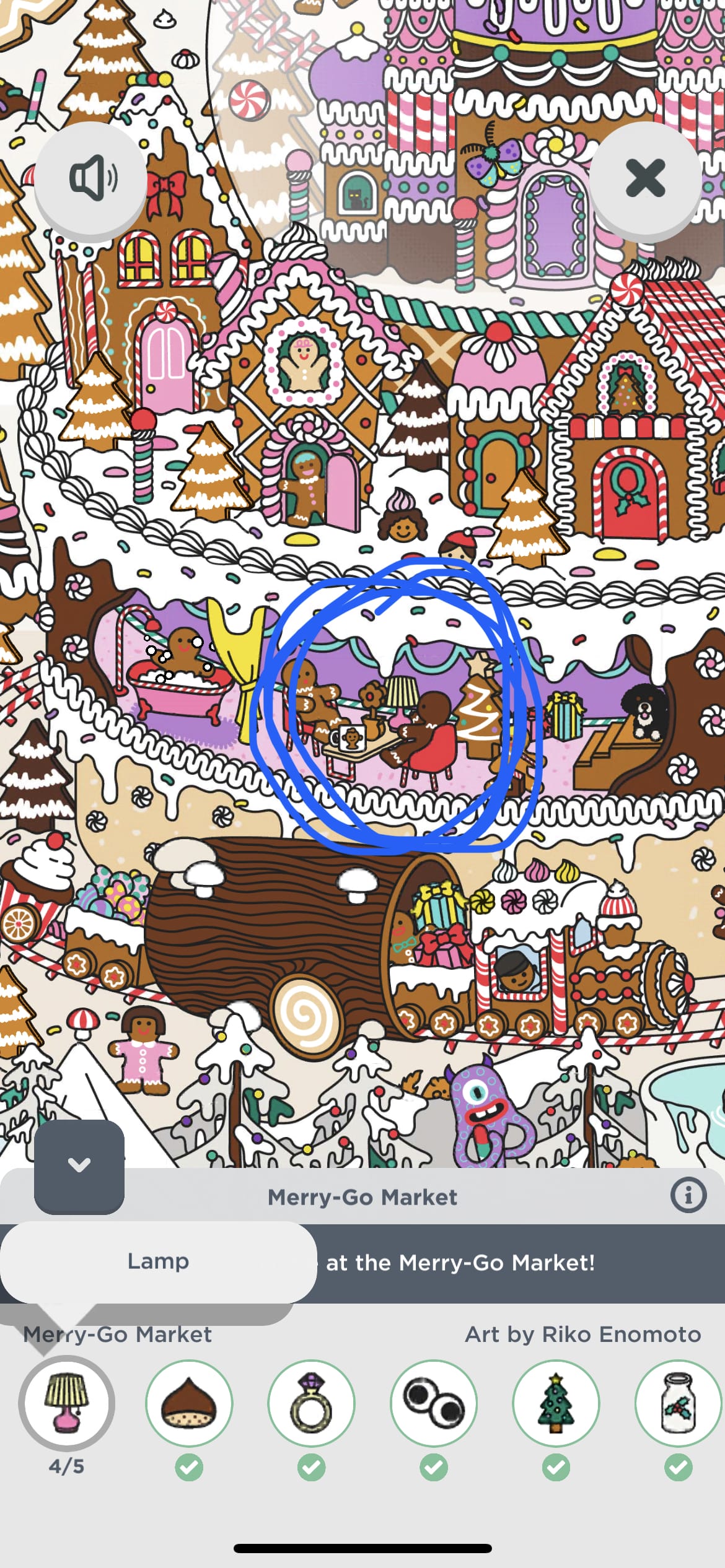
Task: Select the googly eyes item
Action: coord(434,1404)
